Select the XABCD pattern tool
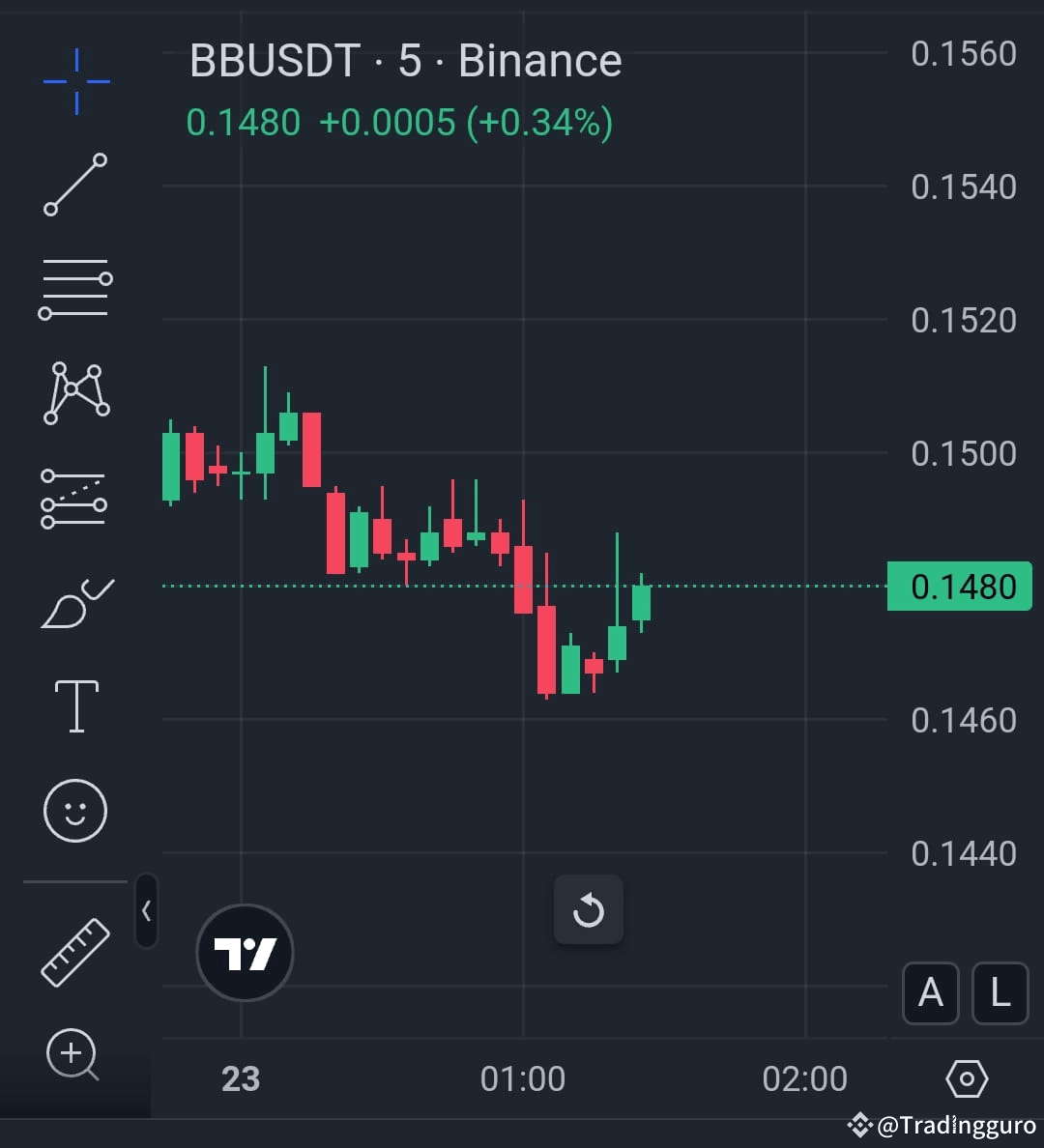 (75, 390)
